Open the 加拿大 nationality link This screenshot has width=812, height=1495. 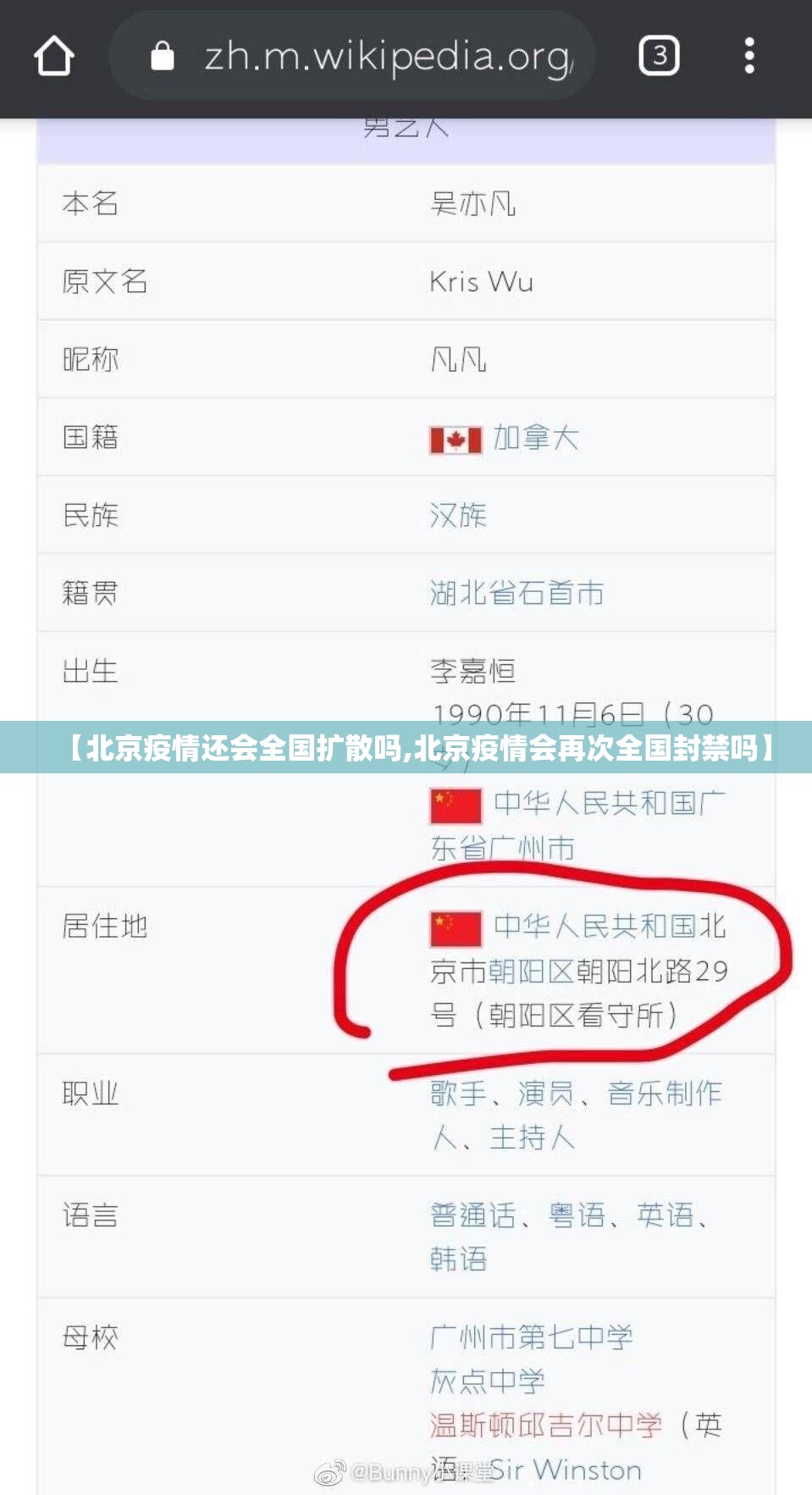[x=535, y=438]
